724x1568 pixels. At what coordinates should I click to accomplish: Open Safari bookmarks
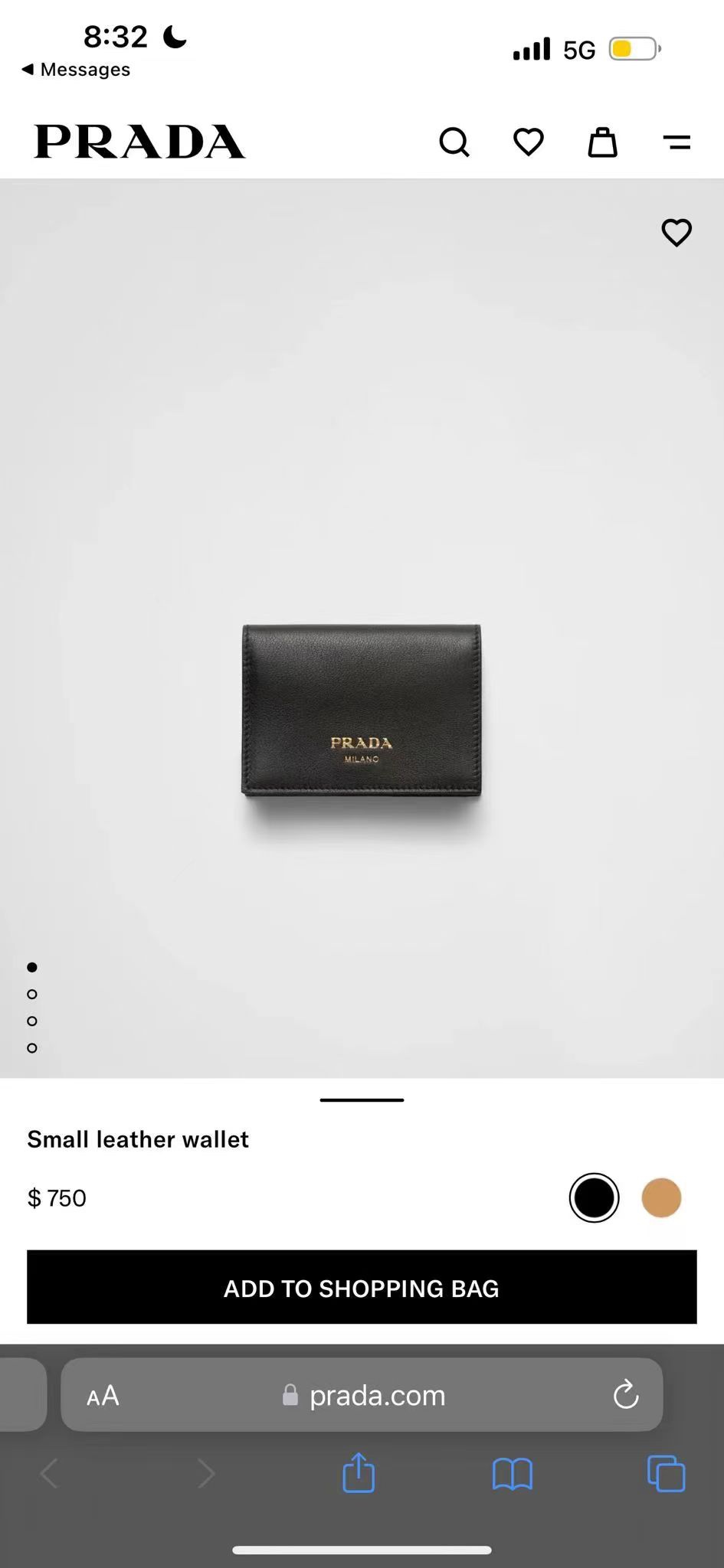pyautogui.click(x=513, y=1474)
